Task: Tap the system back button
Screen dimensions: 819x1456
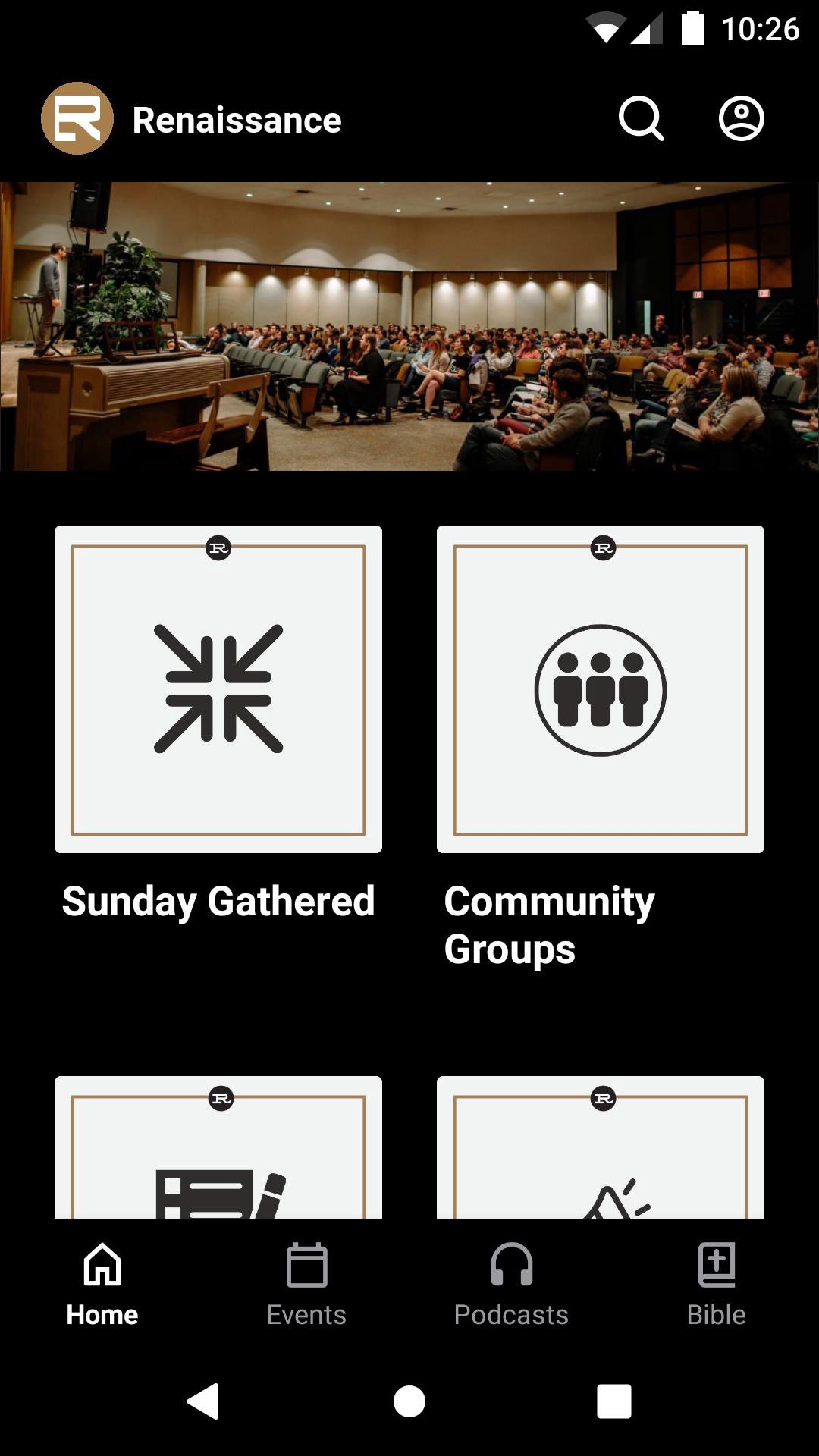Action: (x=203, y=1401)
